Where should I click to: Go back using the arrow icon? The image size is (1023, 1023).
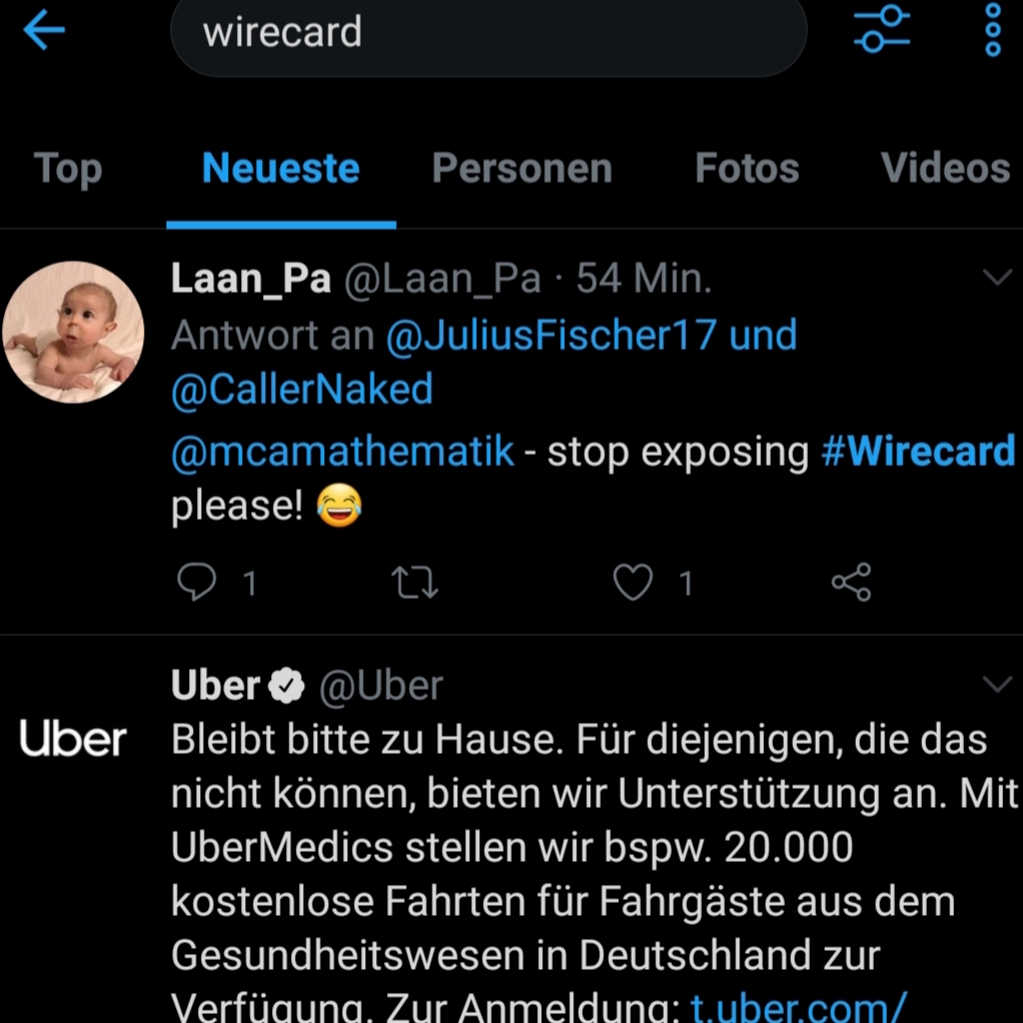44,31
